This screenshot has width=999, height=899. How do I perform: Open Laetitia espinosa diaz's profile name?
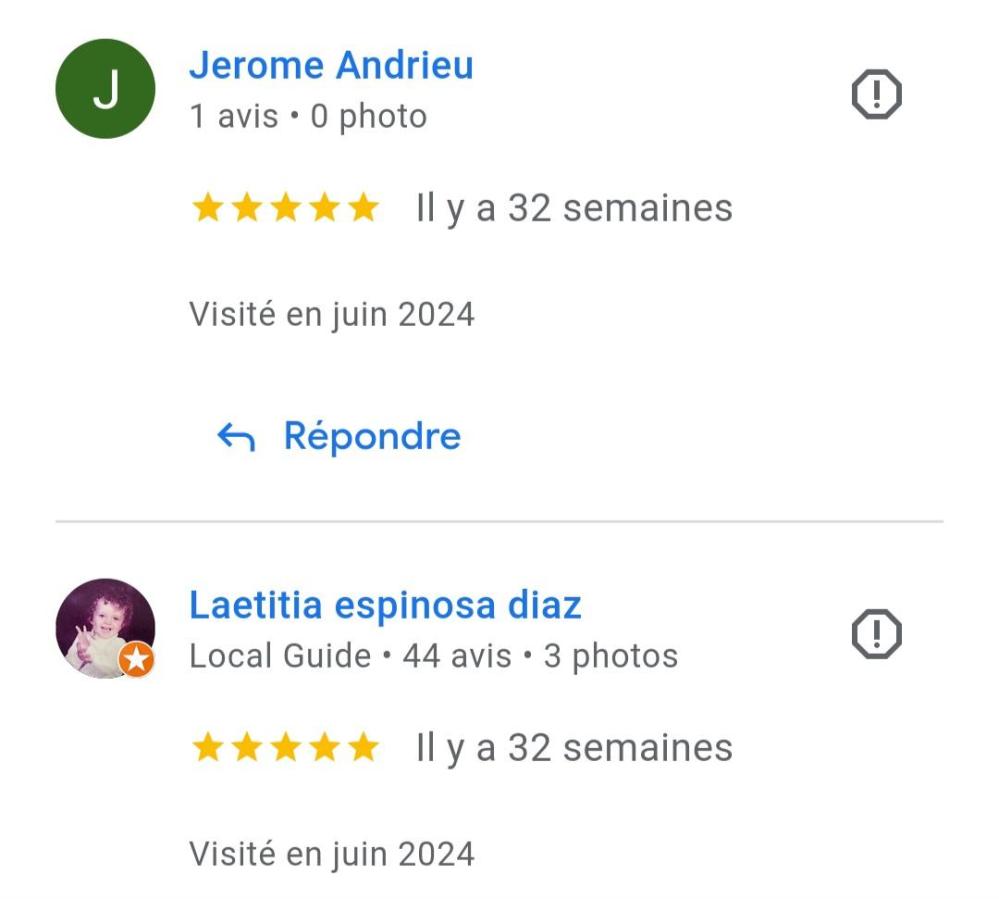[385, 605]
